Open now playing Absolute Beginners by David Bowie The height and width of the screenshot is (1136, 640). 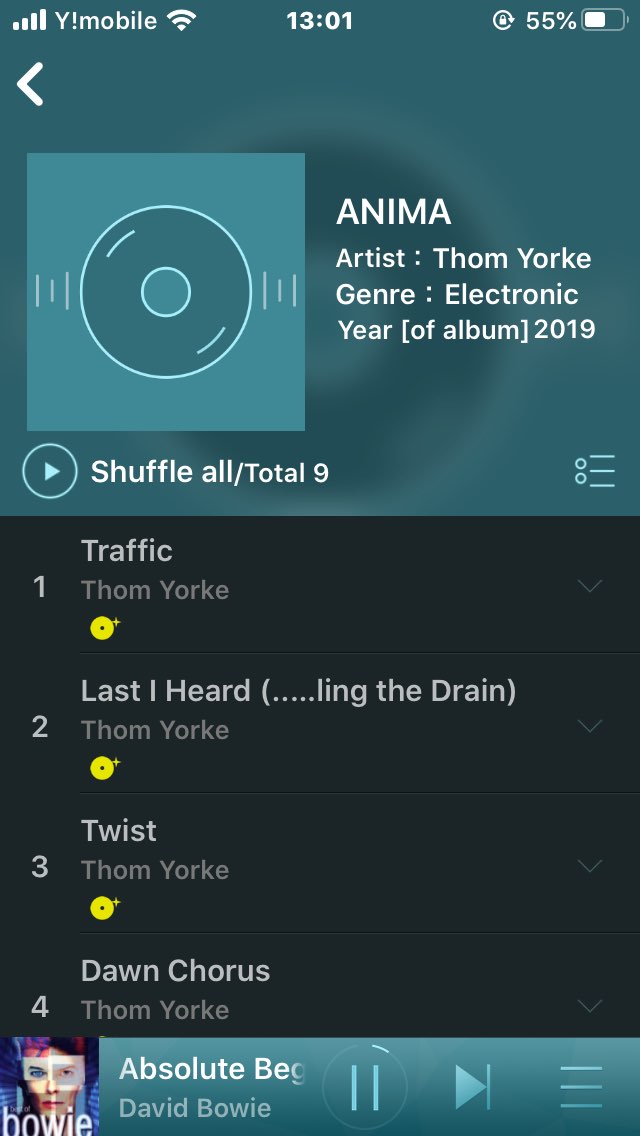click(x=200, y=1087)
